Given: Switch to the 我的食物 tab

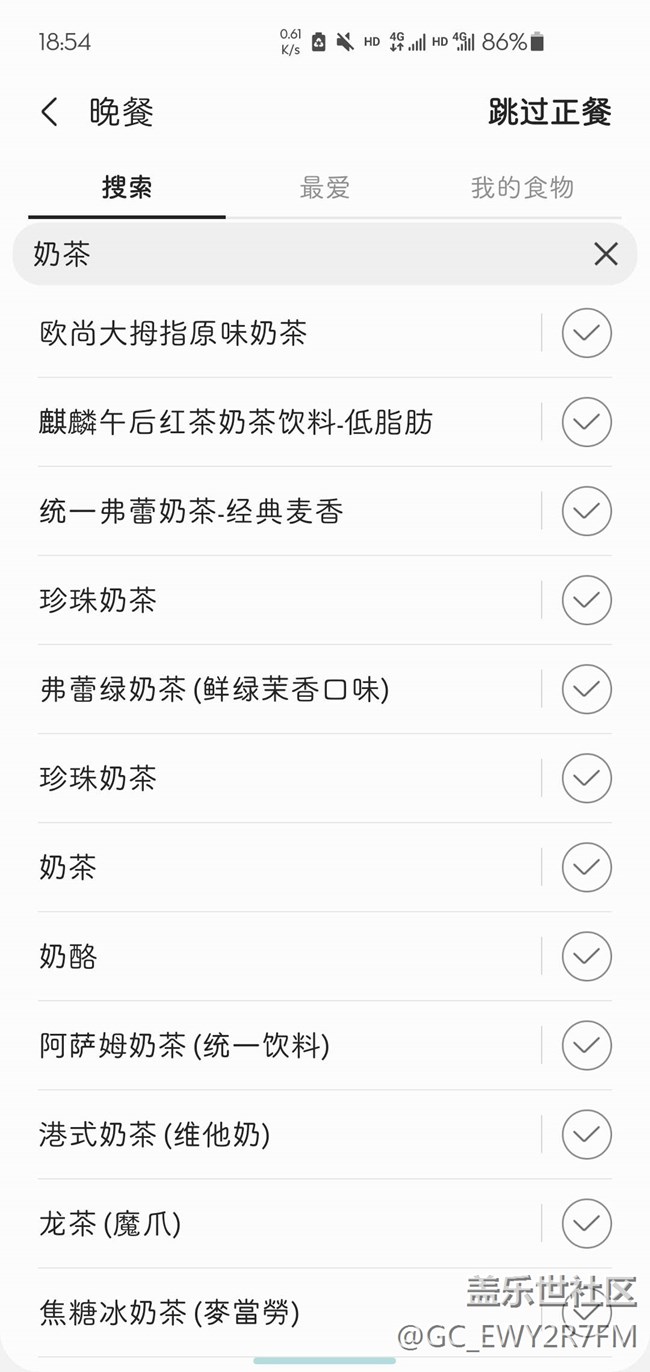Looking at the screenshot, I should tap(522, 188).
